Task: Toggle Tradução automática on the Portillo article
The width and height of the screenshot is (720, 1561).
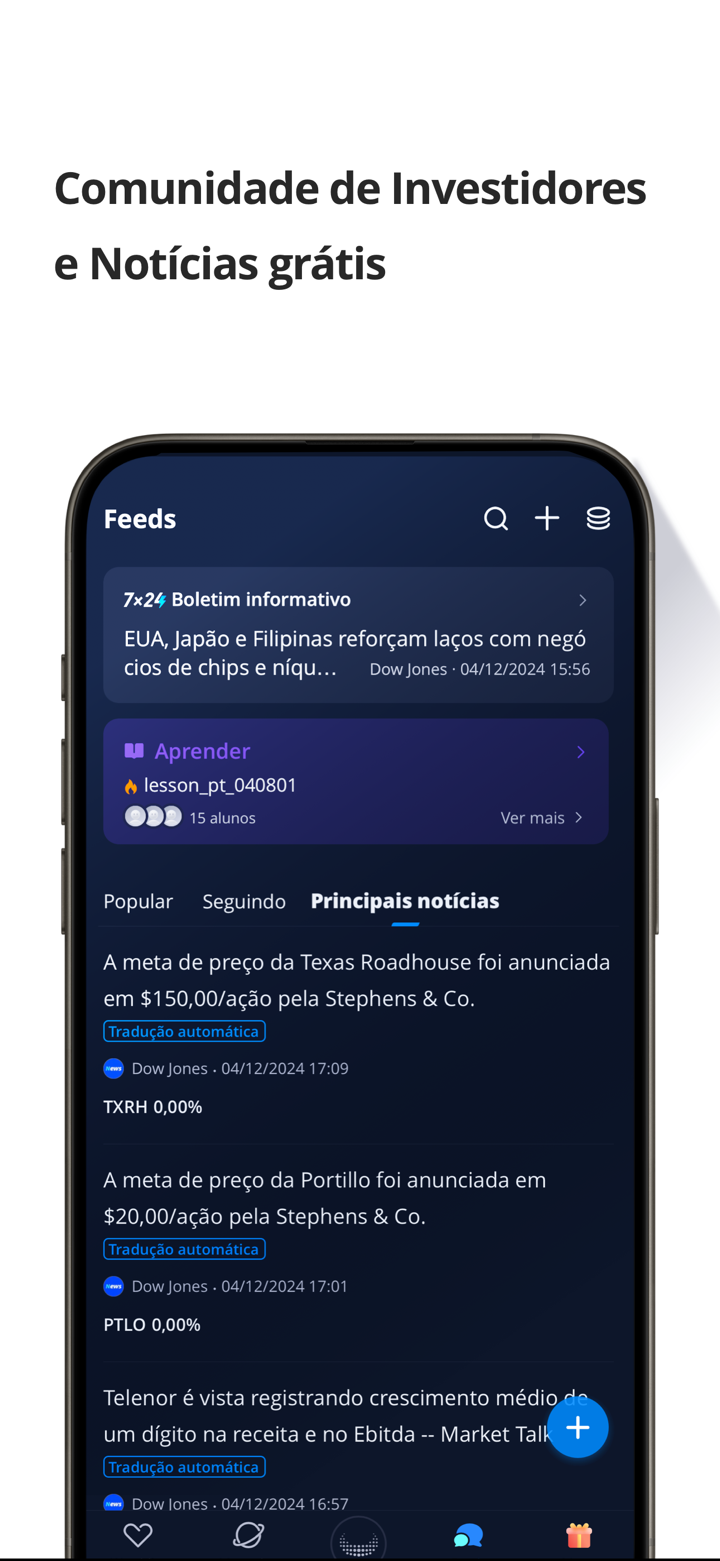Action: tap(184, 1249)
